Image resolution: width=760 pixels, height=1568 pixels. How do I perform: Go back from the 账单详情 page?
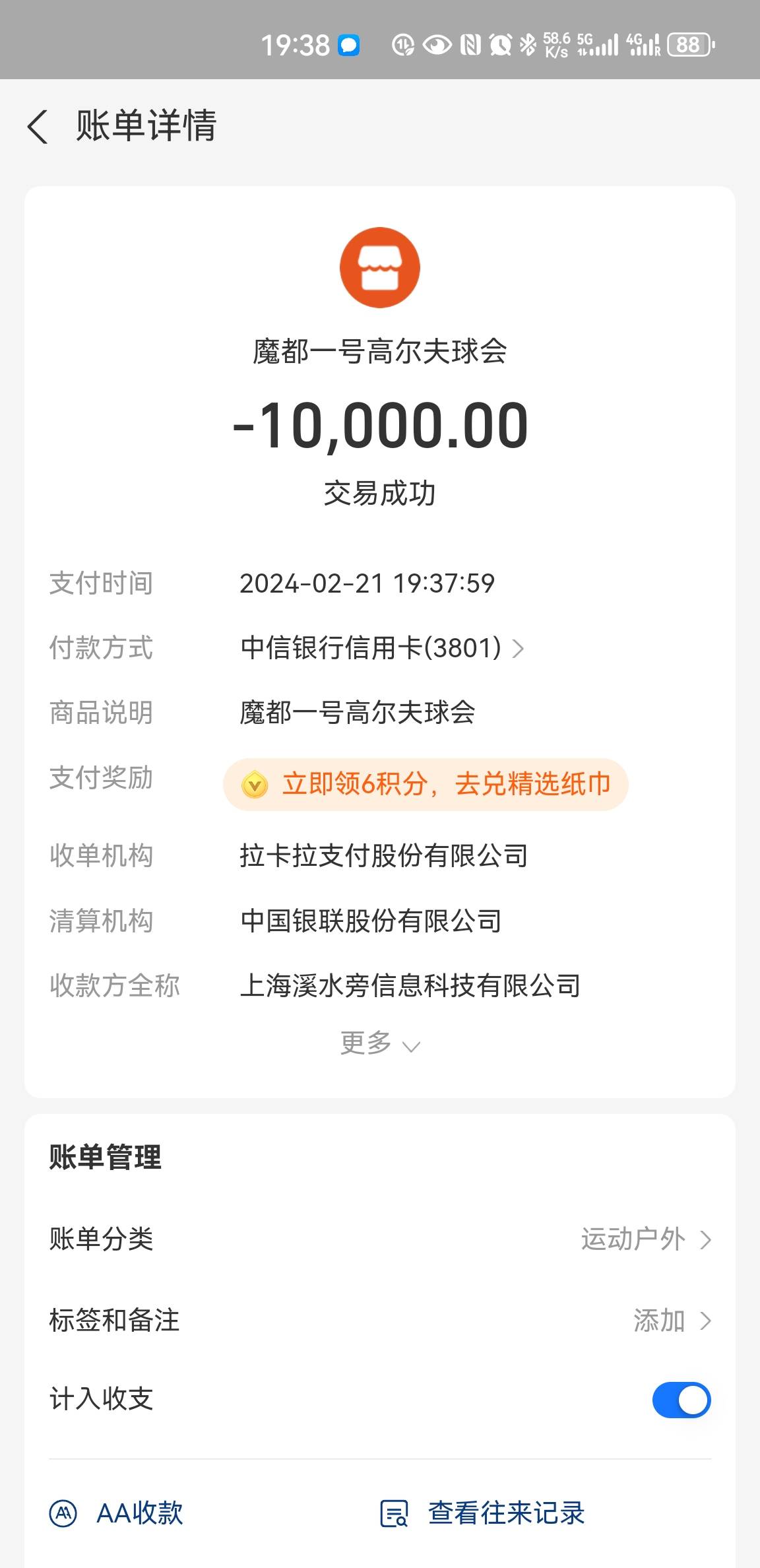(38, 127)
